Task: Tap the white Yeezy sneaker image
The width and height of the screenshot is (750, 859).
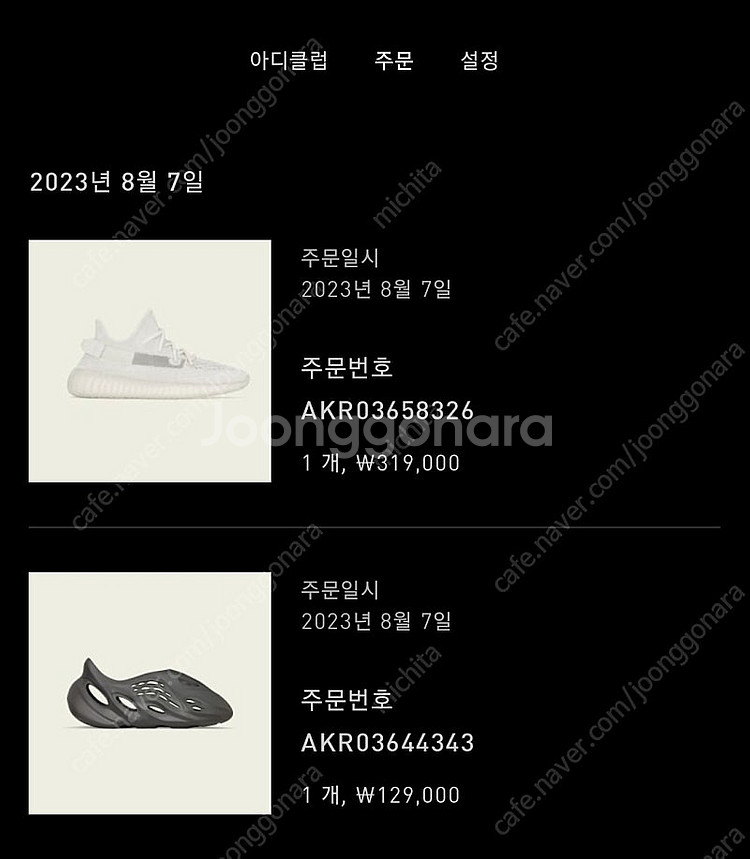Action: (150, 361)
